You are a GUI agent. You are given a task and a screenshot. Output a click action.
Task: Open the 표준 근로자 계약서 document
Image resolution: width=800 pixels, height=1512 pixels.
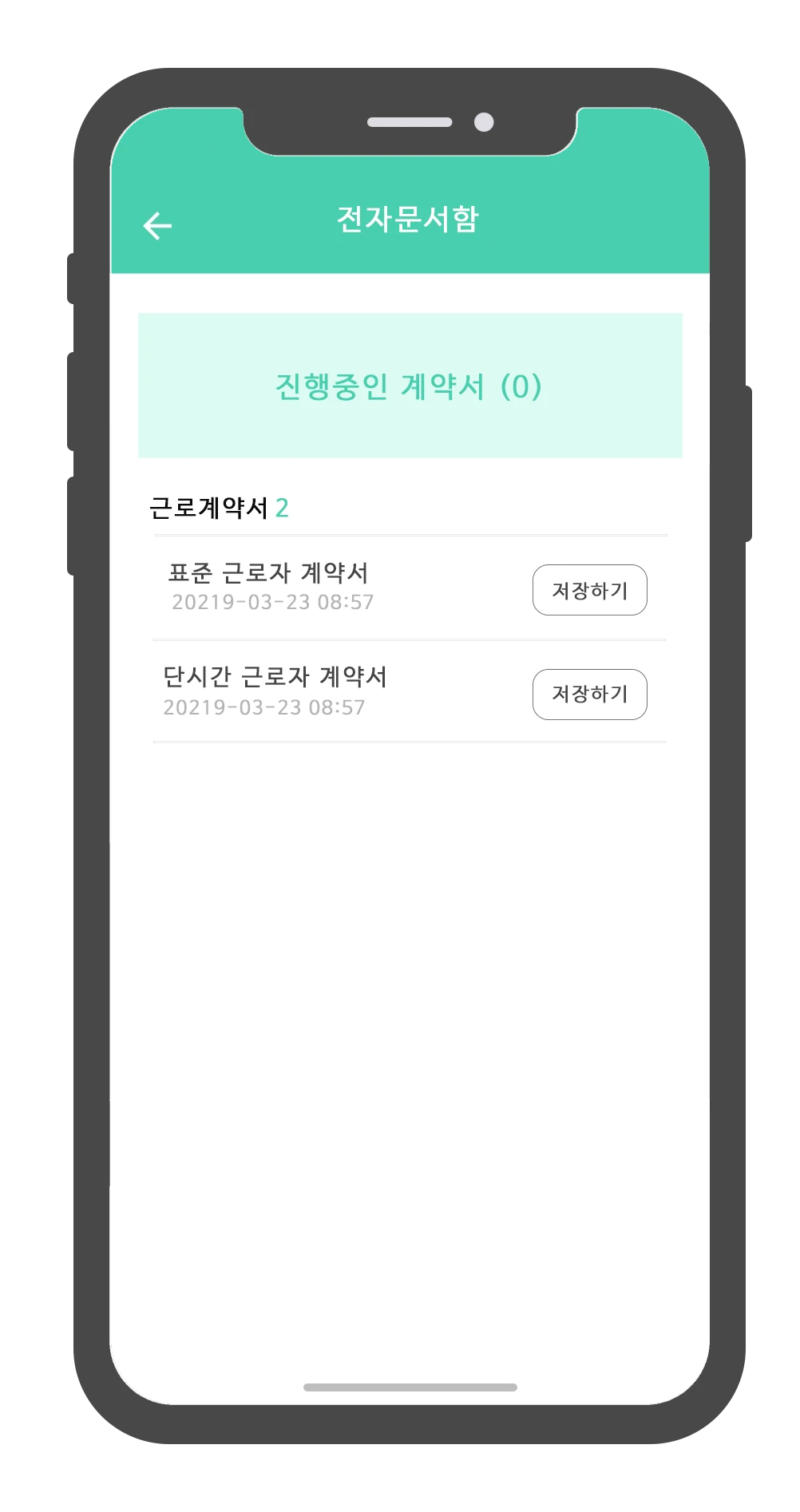click(x=268, y=573)
